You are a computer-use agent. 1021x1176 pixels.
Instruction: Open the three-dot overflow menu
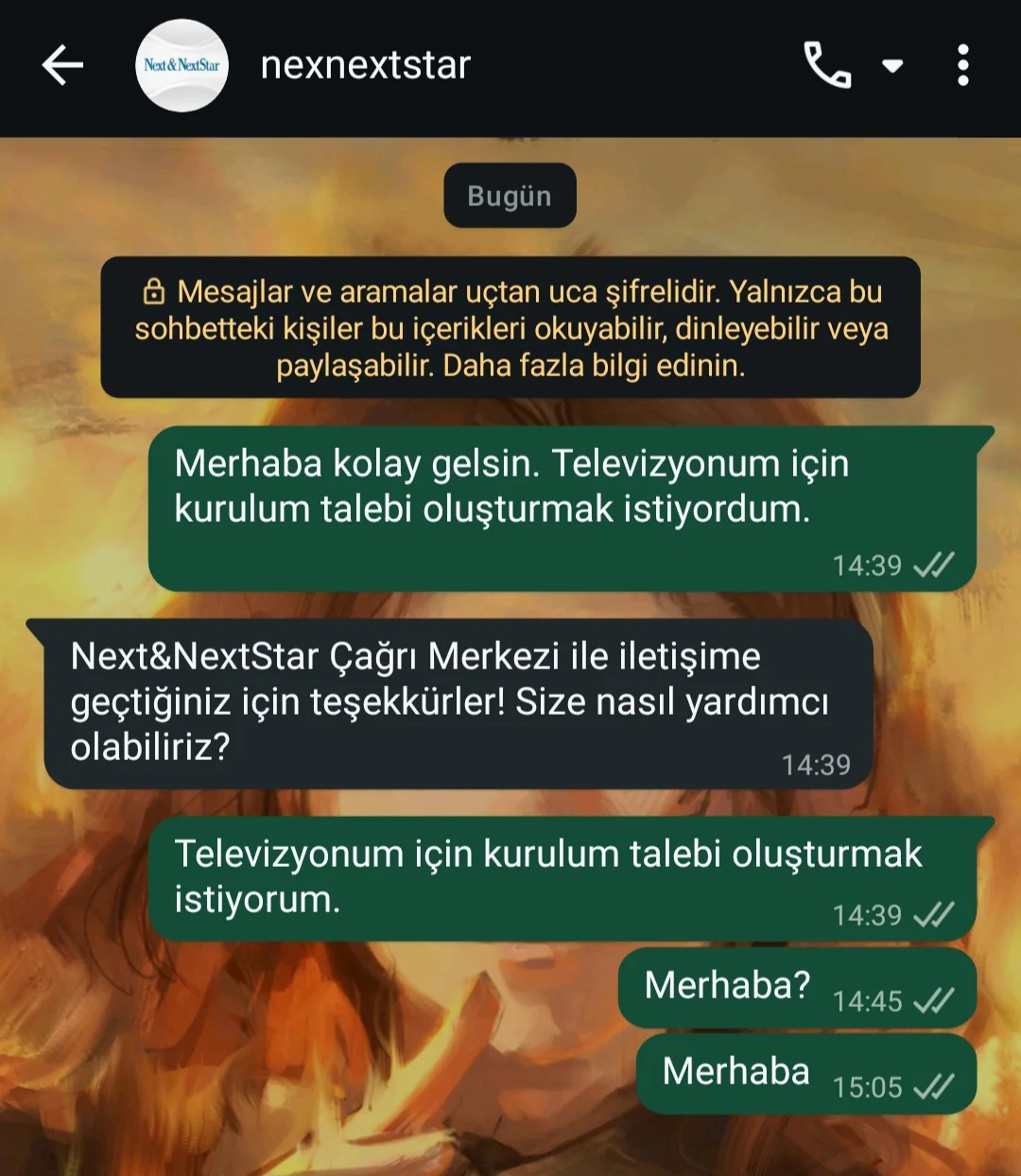[x=962, y=65]
